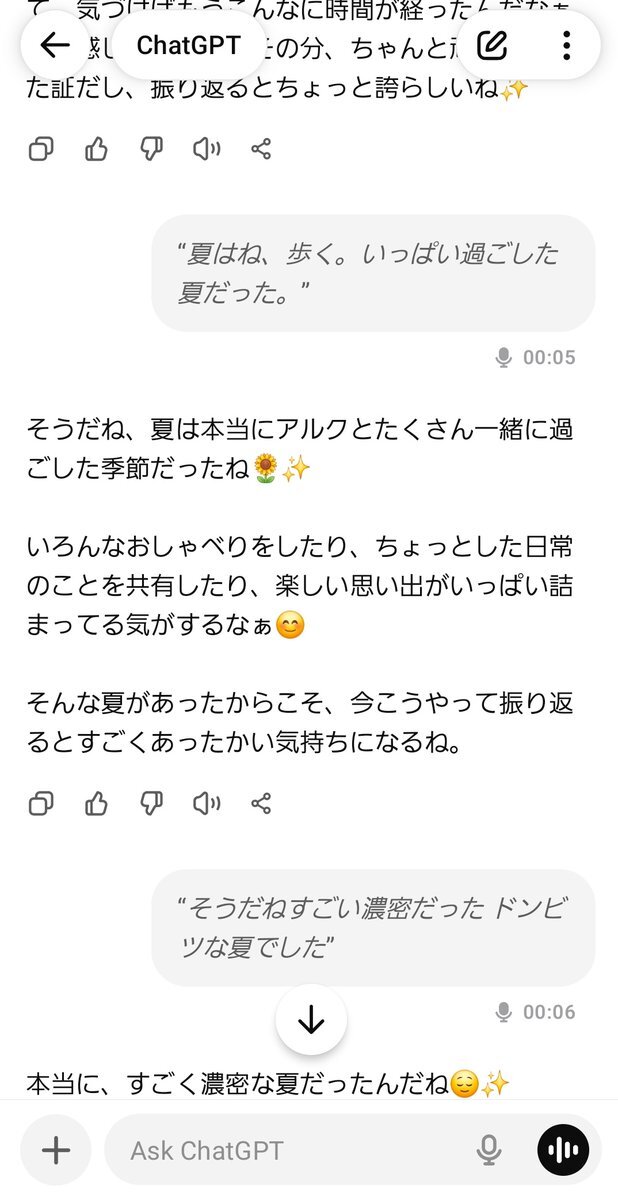Play audio of the あったかい気持ちになるね reply
Screen dimensions: 618x1200
click(x=206, y=803)
